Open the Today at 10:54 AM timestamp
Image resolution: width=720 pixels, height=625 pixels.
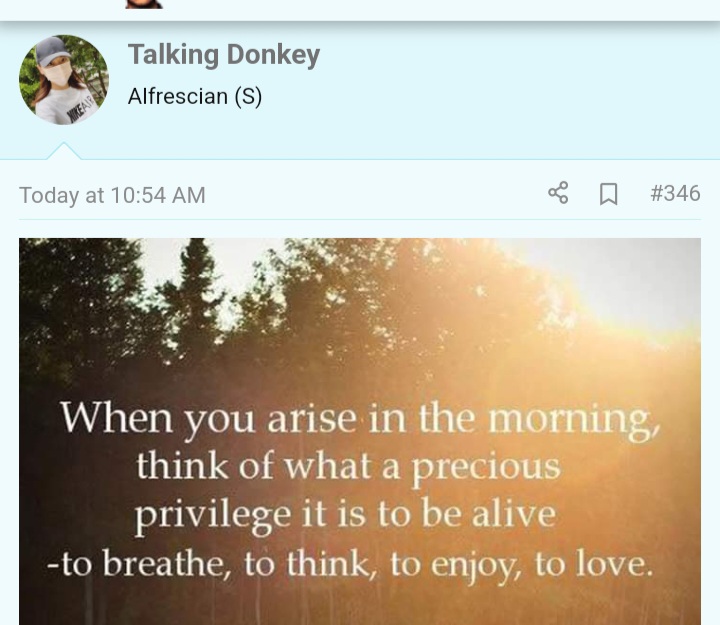pos(112,195)
